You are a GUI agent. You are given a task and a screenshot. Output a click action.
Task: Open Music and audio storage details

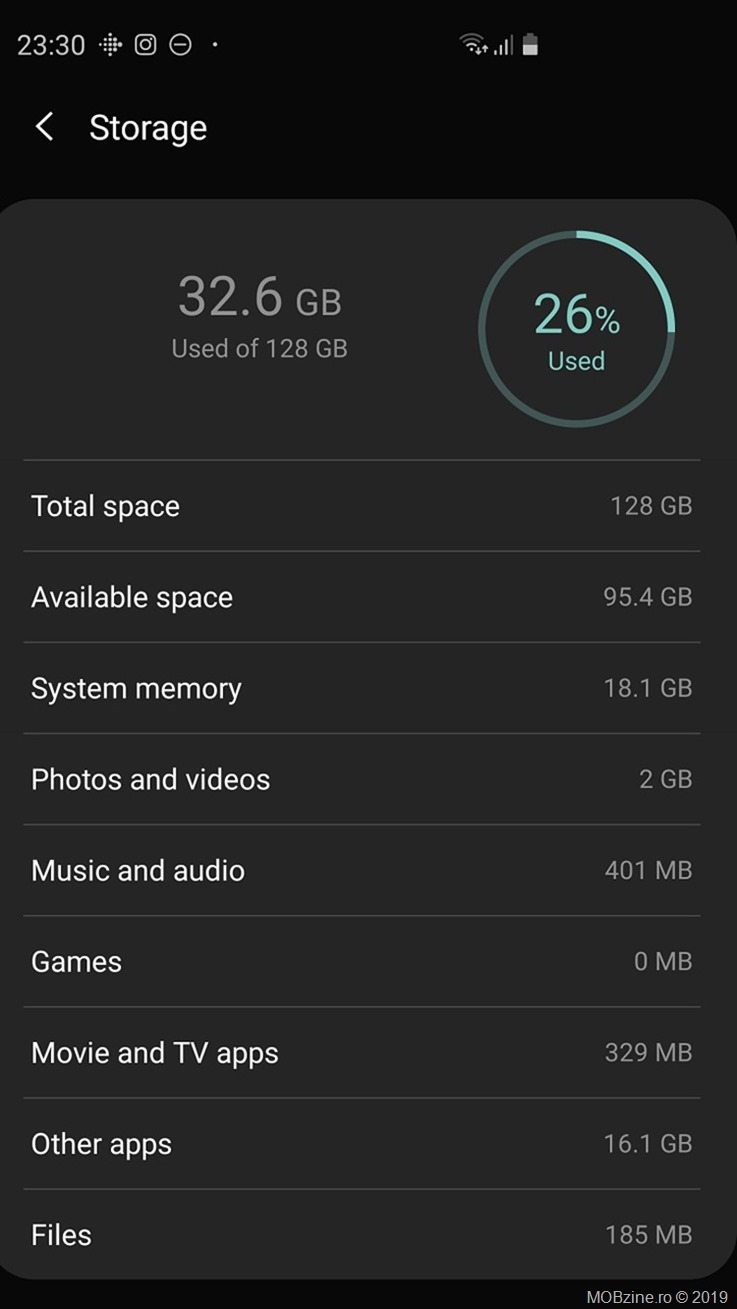point(361,870)
